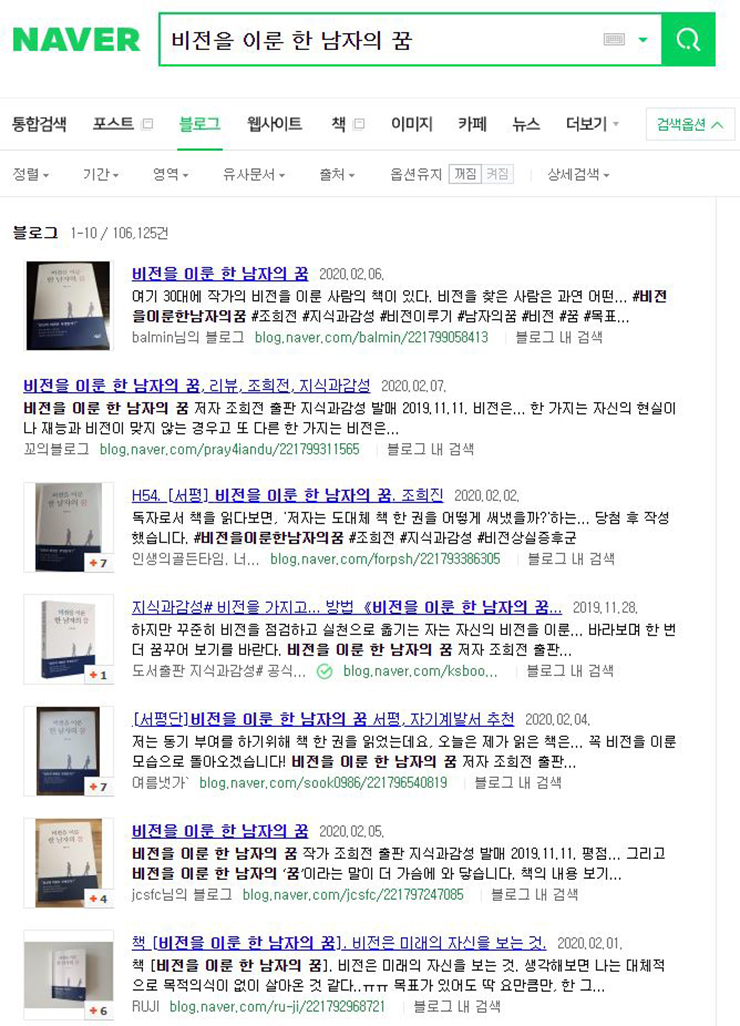Open the blog post link dated 2020.02.06.
The image size is (740, 1026).
coord(220,273)
